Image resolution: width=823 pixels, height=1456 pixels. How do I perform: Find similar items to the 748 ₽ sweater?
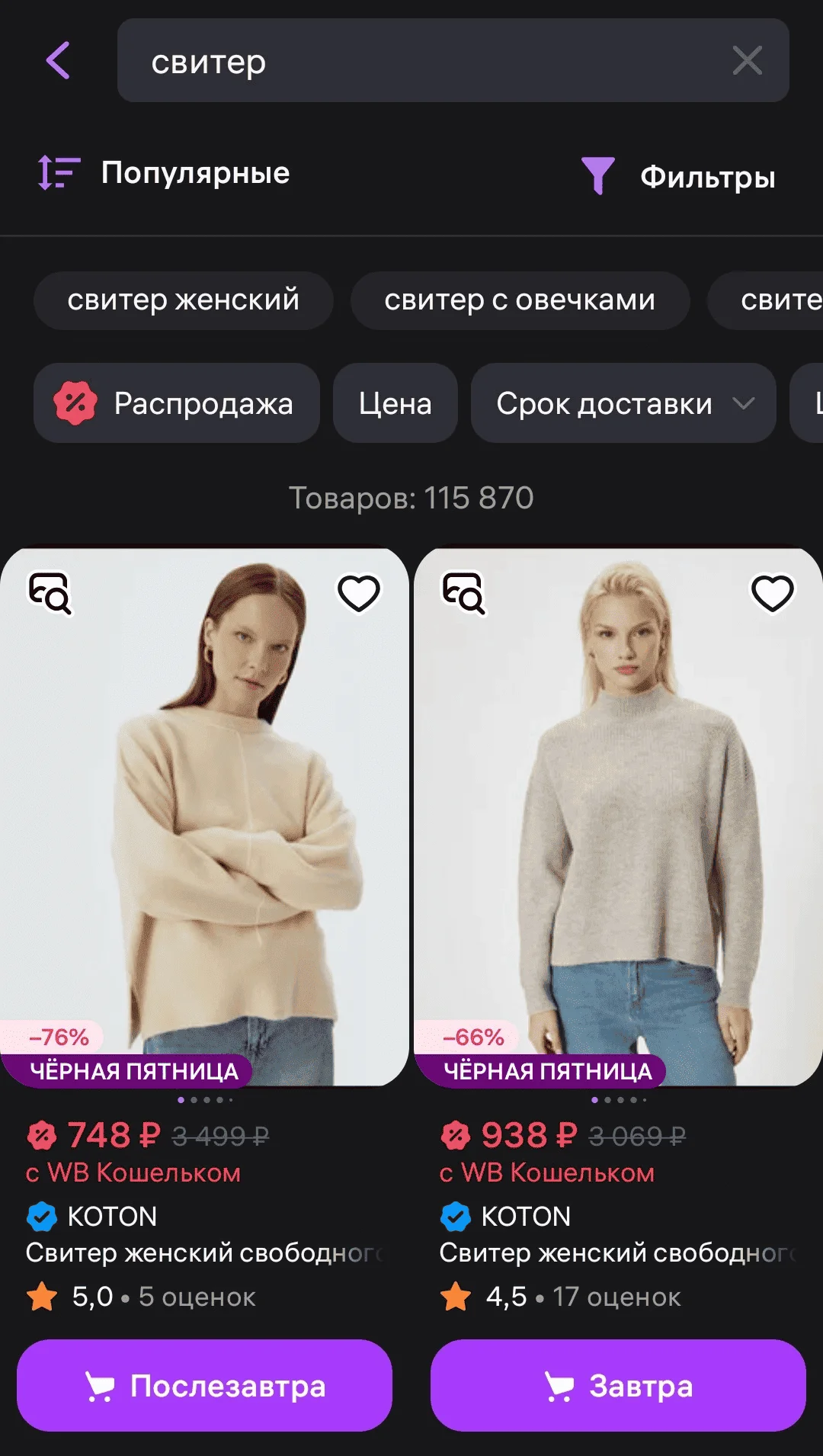[x=50, y=593]
